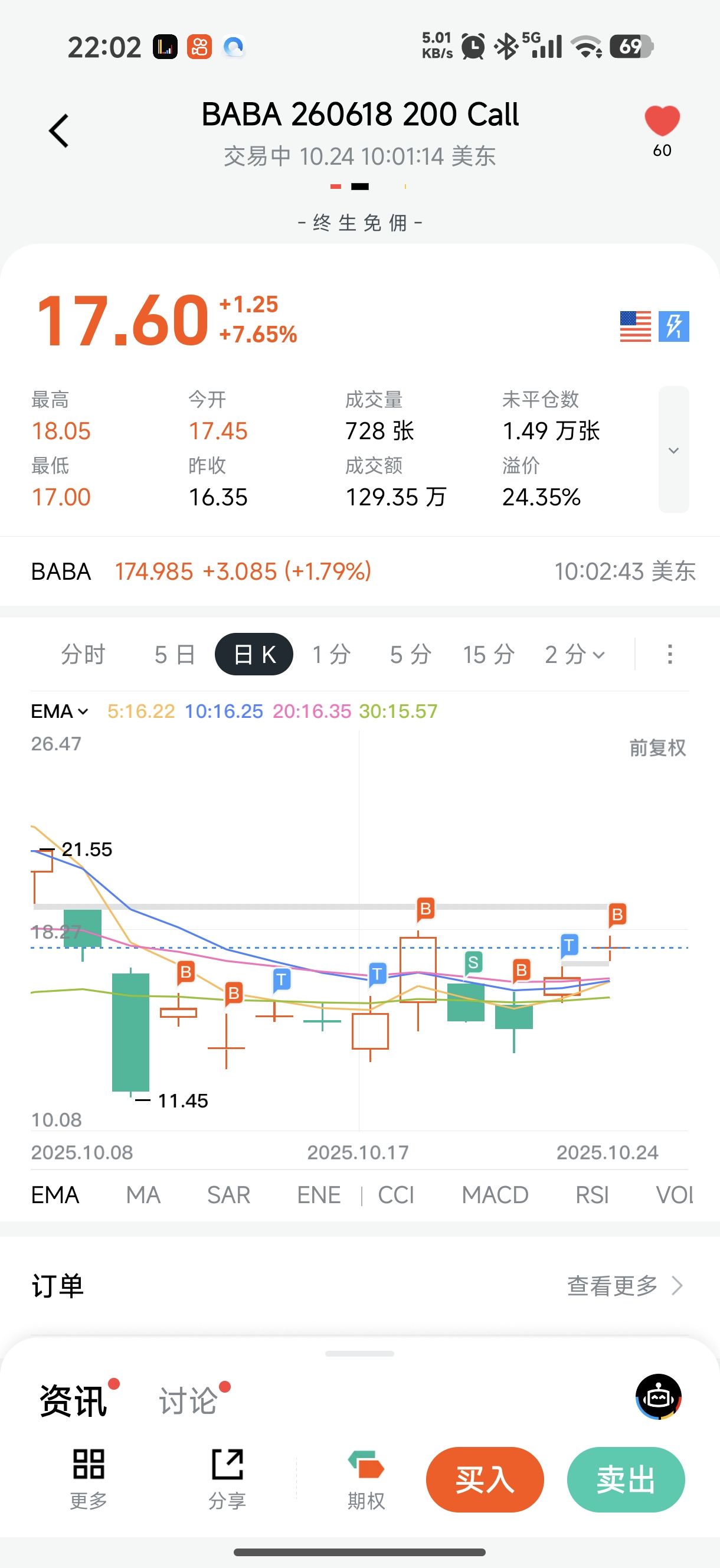
Task: Open the underlying BABA stock quote row
Action: tap(359, 571)
